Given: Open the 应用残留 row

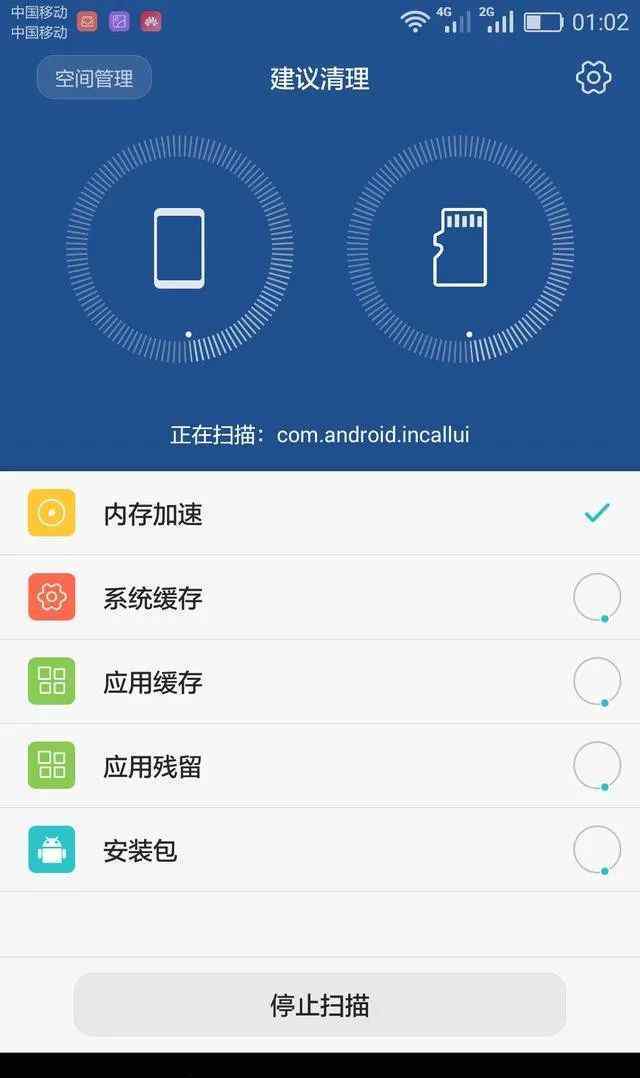Looking at the screenshot, I should [320, 766].
